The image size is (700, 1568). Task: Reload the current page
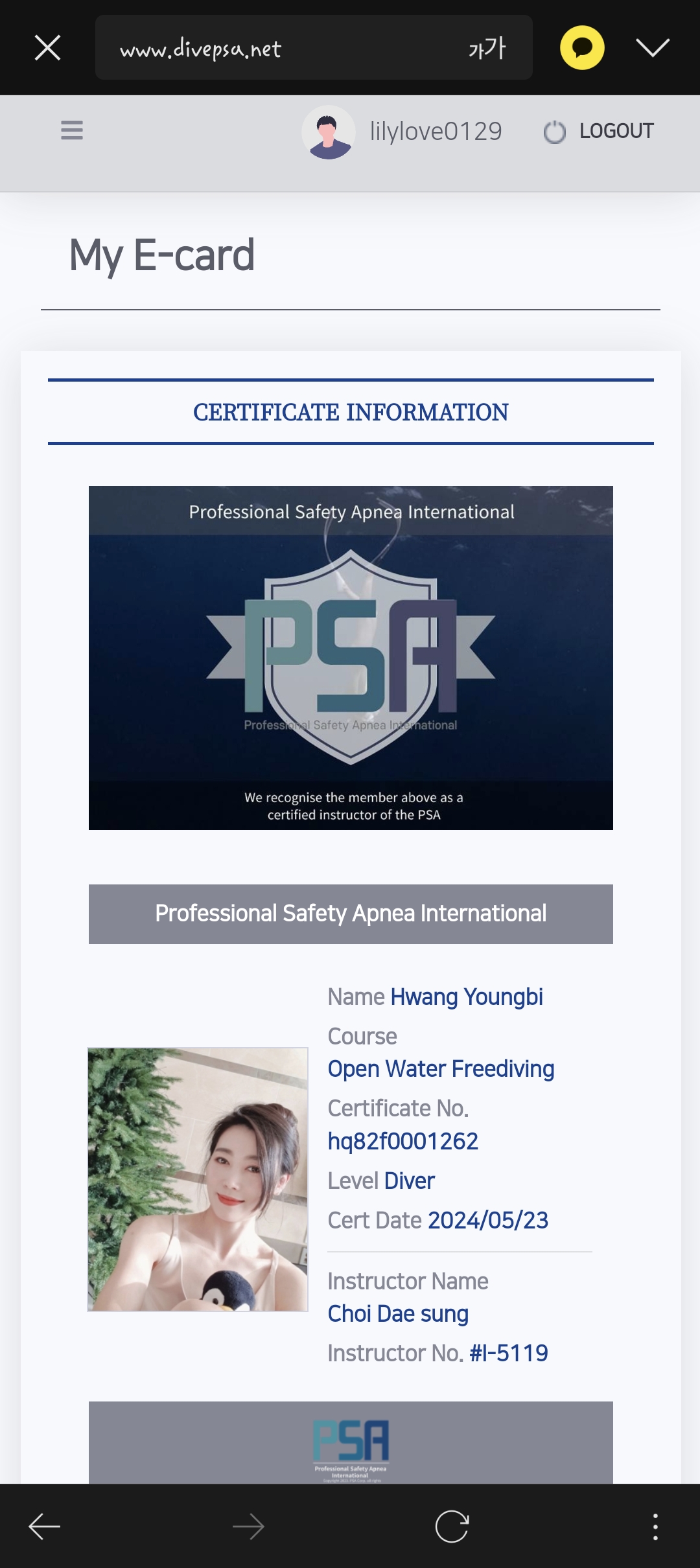(x=452, y=1527)
